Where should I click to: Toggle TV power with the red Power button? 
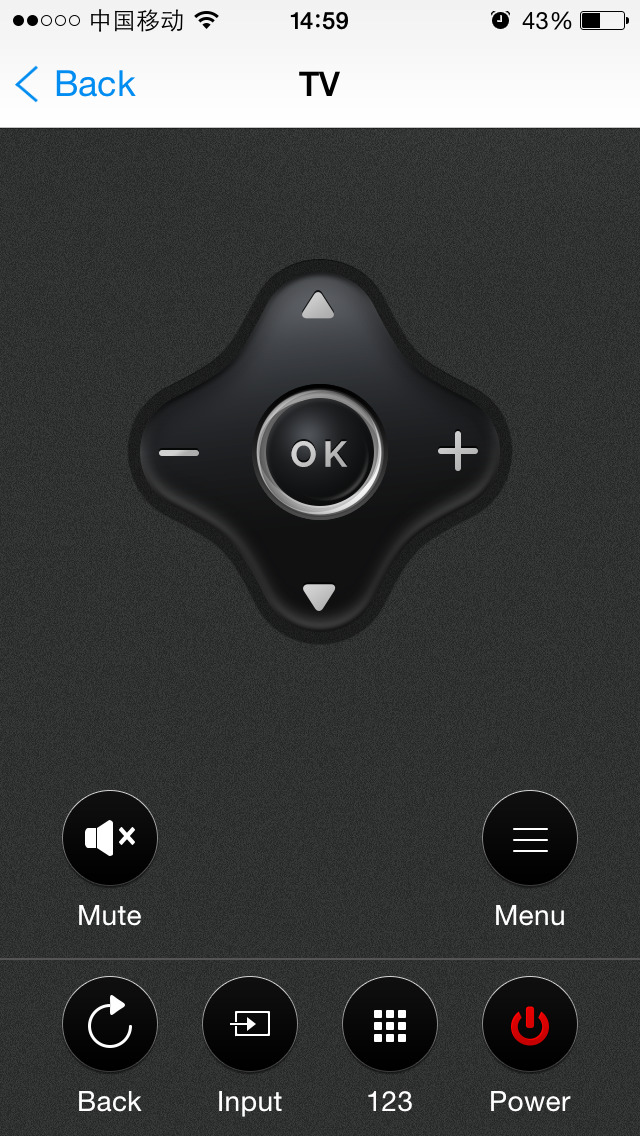pyautogui.click(x=530, y=1024)
